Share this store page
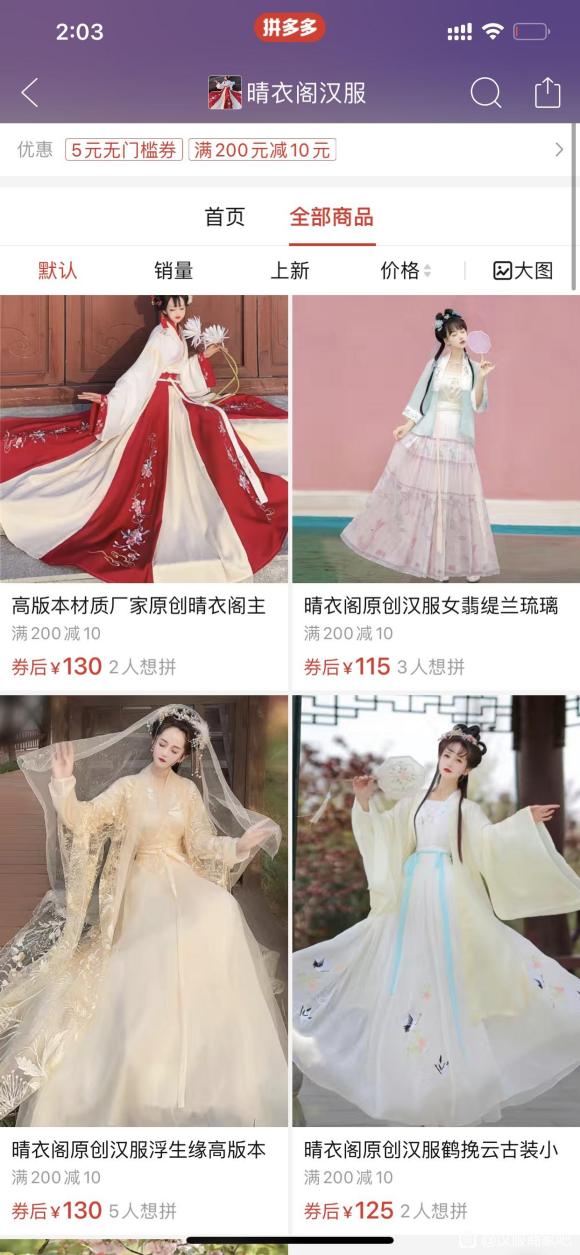The image size is (580, 1255). 547,93
